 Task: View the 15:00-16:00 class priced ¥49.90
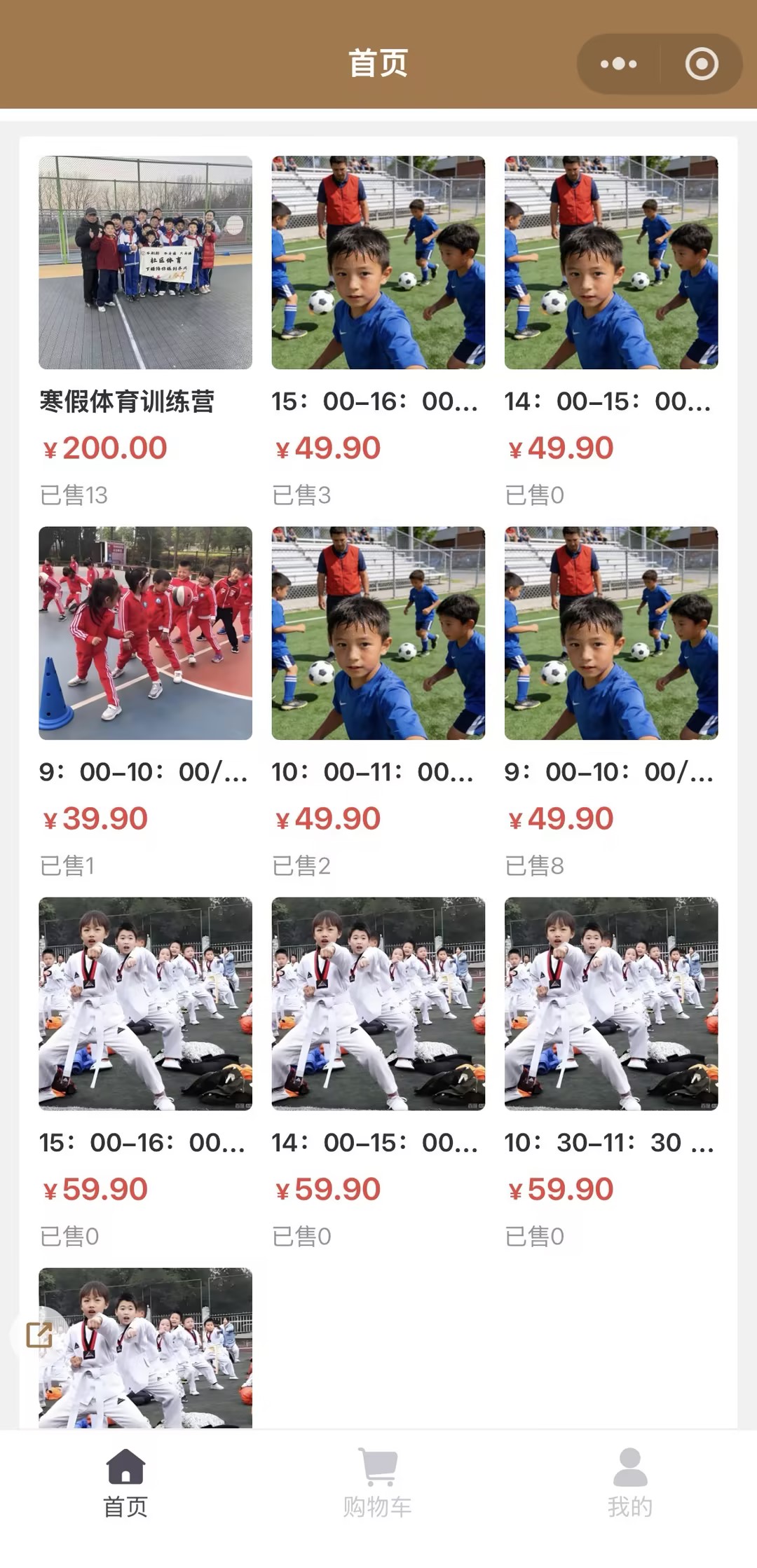[378, 263]
